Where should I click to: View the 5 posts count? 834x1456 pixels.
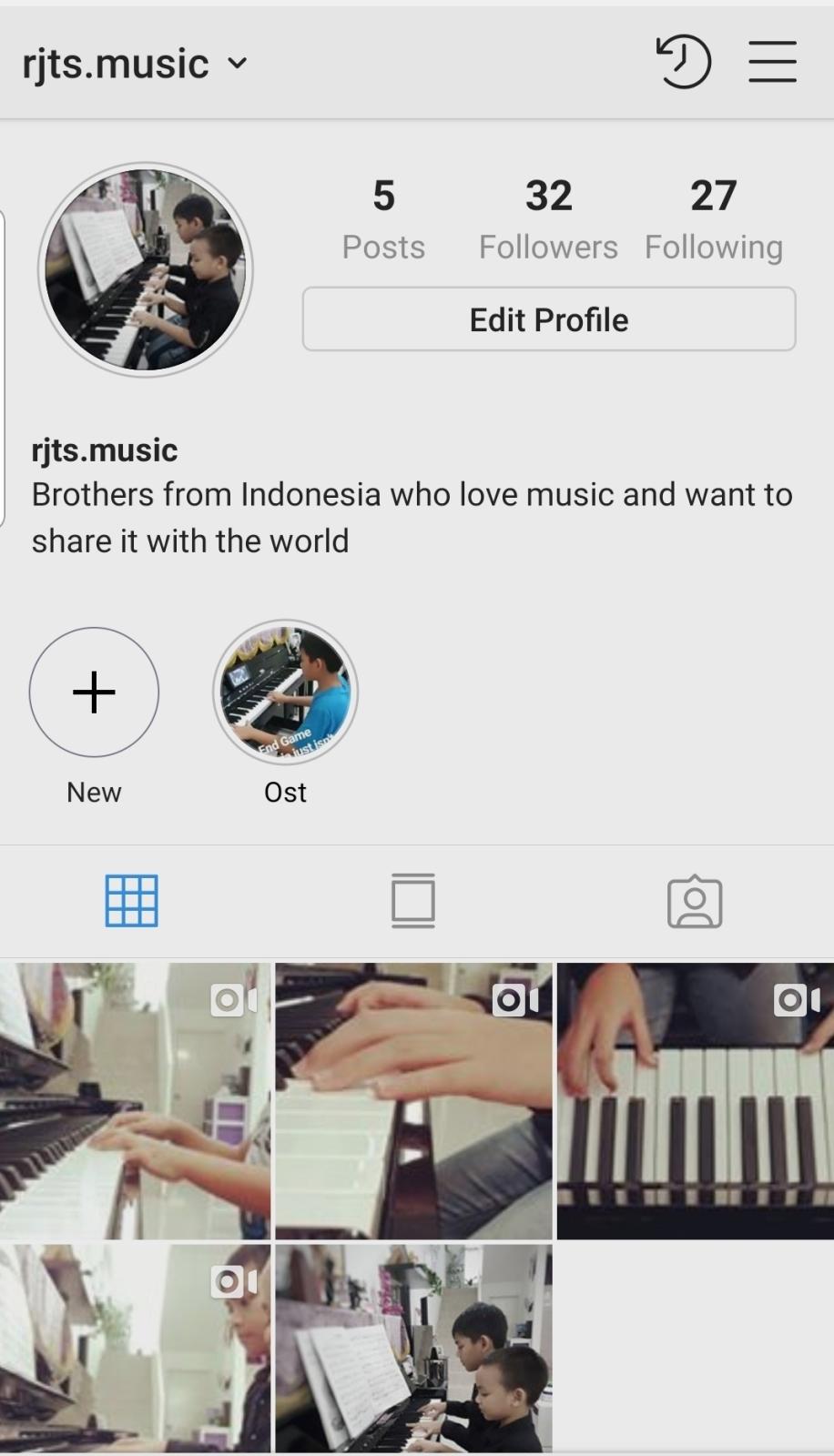coord(383,218)
